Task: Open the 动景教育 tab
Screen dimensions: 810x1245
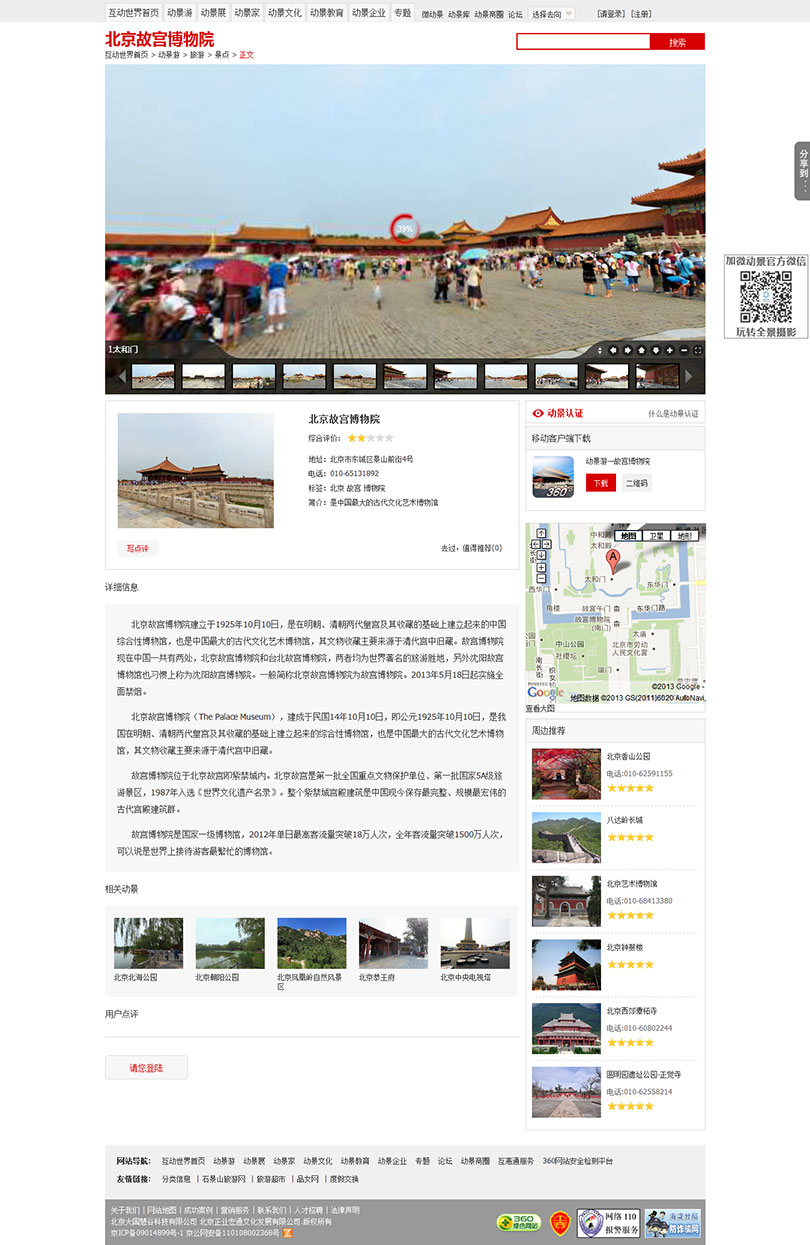Action: (x=326, y=13)
